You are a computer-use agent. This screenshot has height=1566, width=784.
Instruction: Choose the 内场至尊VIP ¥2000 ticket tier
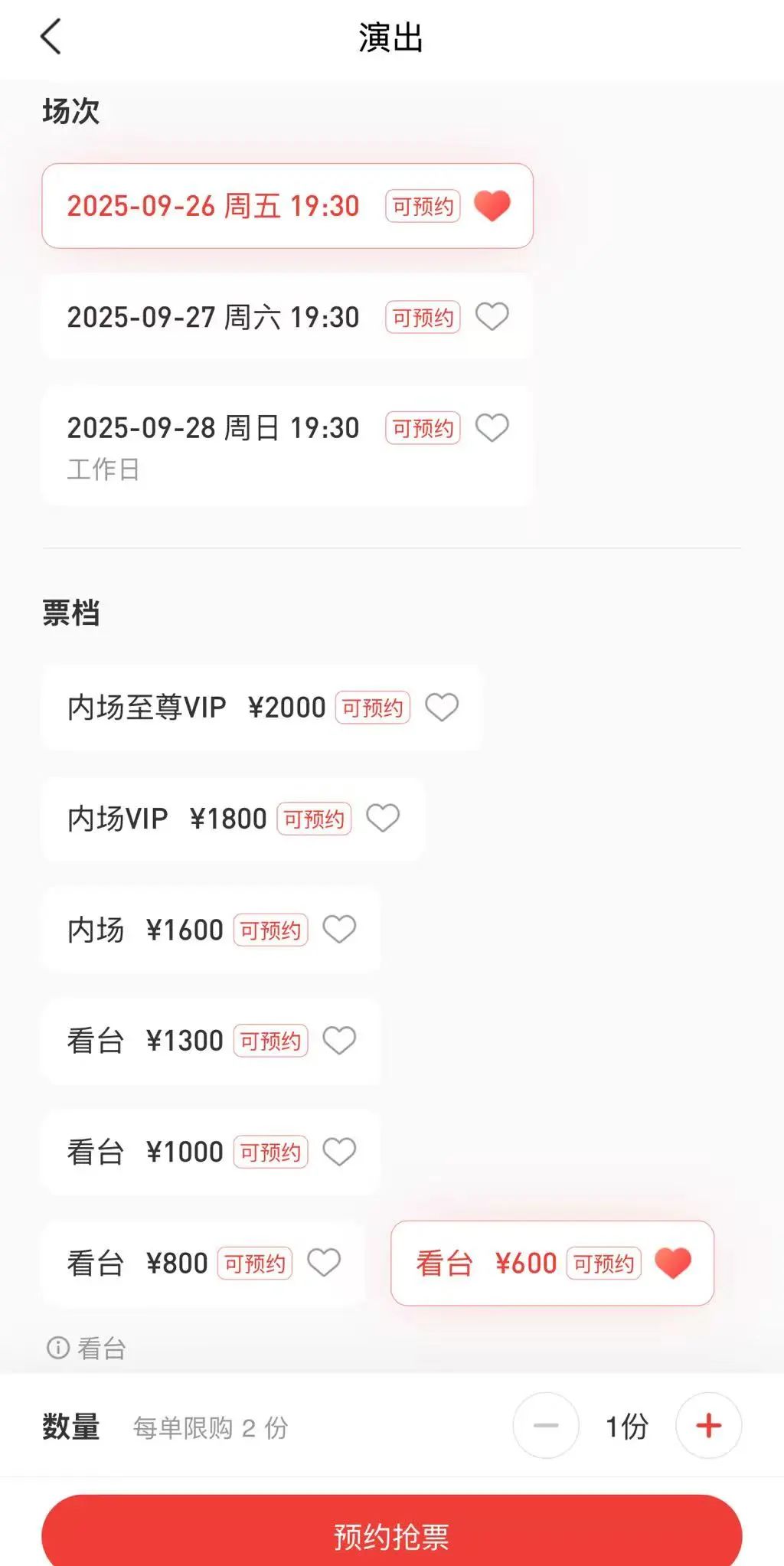click(x=261, y=707)
